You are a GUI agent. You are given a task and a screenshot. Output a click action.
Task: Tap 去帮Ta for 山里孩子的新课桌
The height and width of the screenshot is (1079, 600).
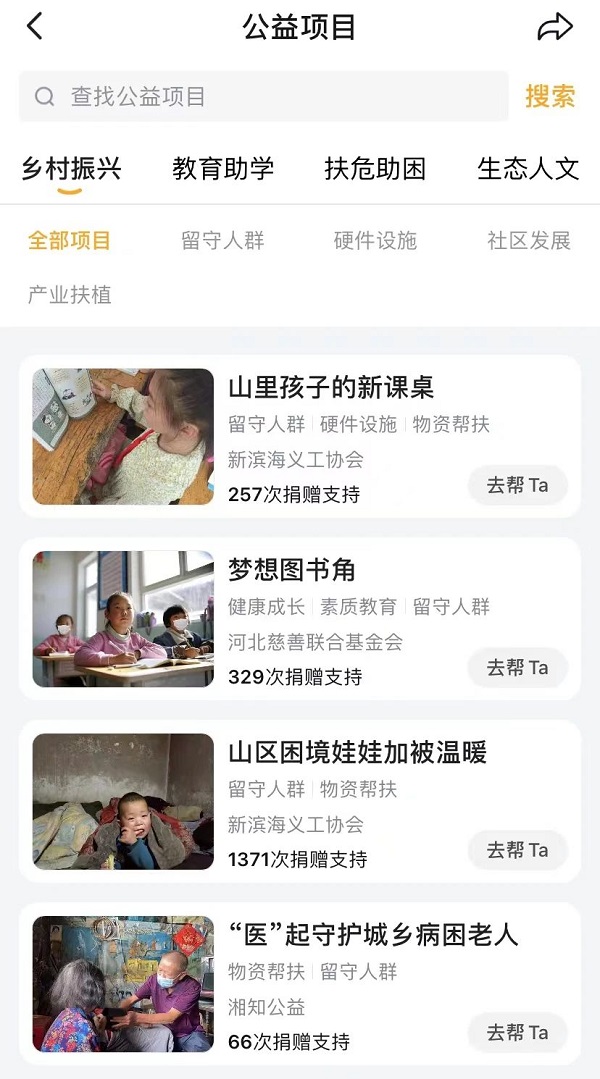click(517, 486)
